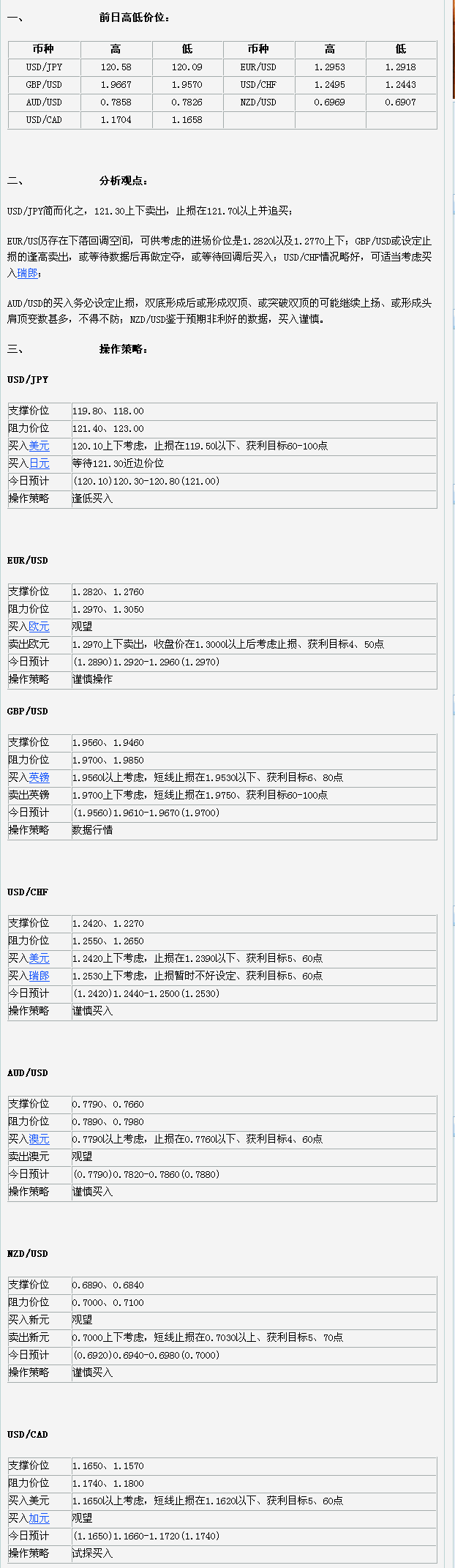Open the 澳元 link in AUD/USD table

[39, 1139]
